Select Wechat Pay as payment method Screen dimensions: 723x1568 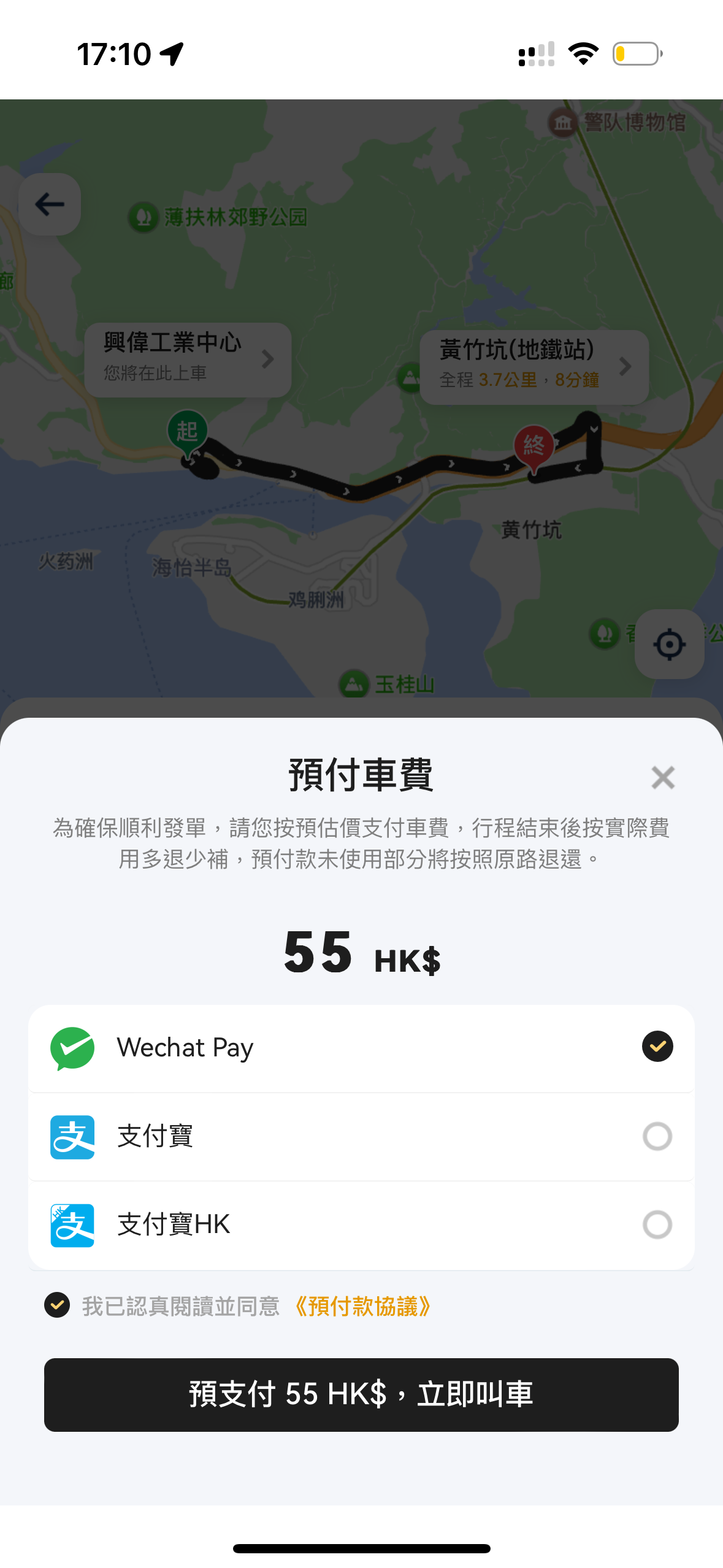tap(361, 1048)
